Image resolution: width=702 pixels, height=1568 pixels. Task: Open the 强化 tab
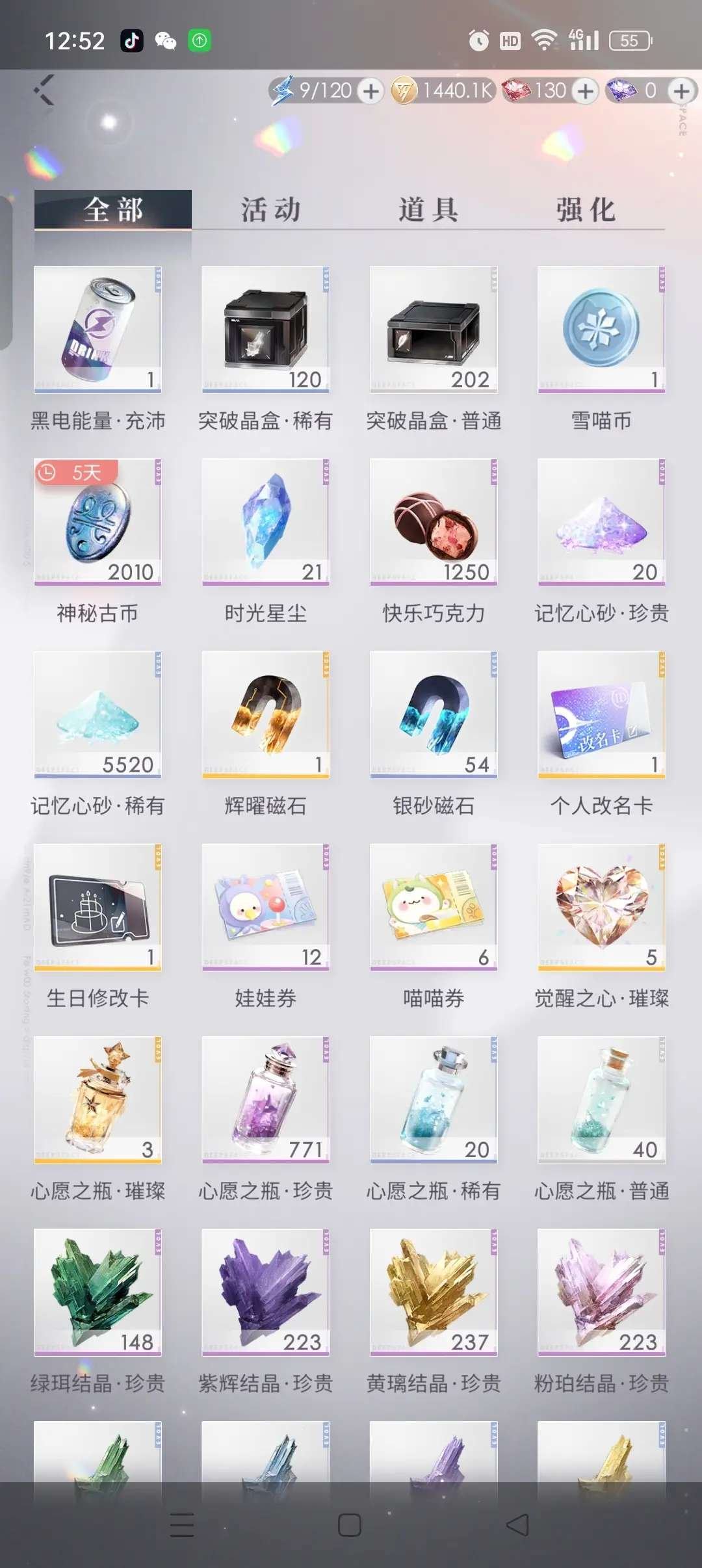(584, 209)
